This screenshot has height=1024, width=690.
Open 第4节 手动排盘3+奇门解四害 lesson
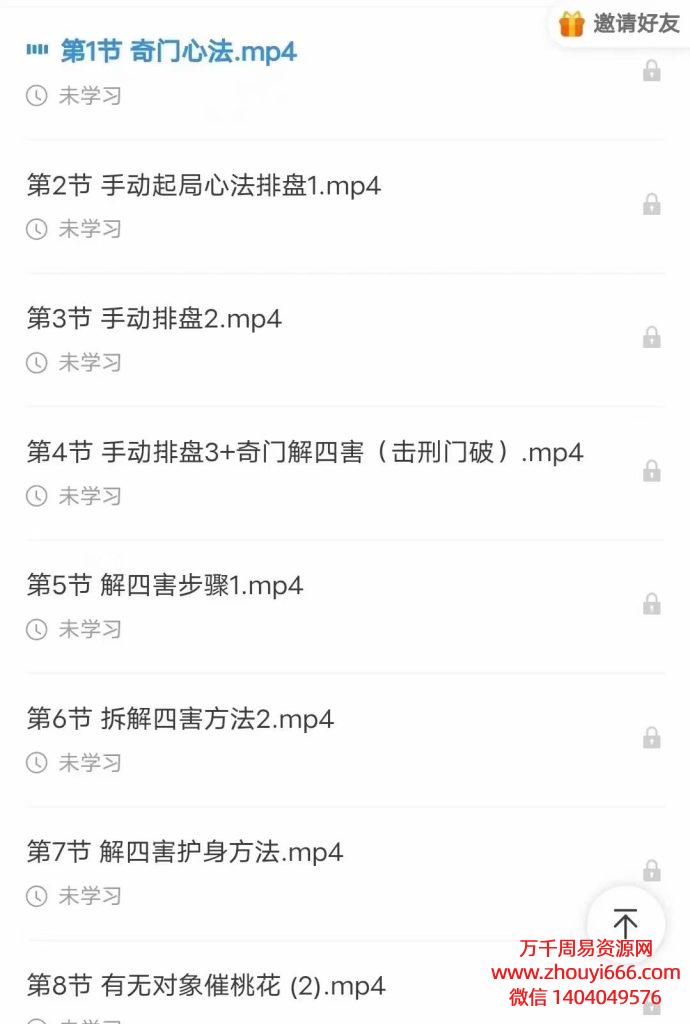coord(304,452)
